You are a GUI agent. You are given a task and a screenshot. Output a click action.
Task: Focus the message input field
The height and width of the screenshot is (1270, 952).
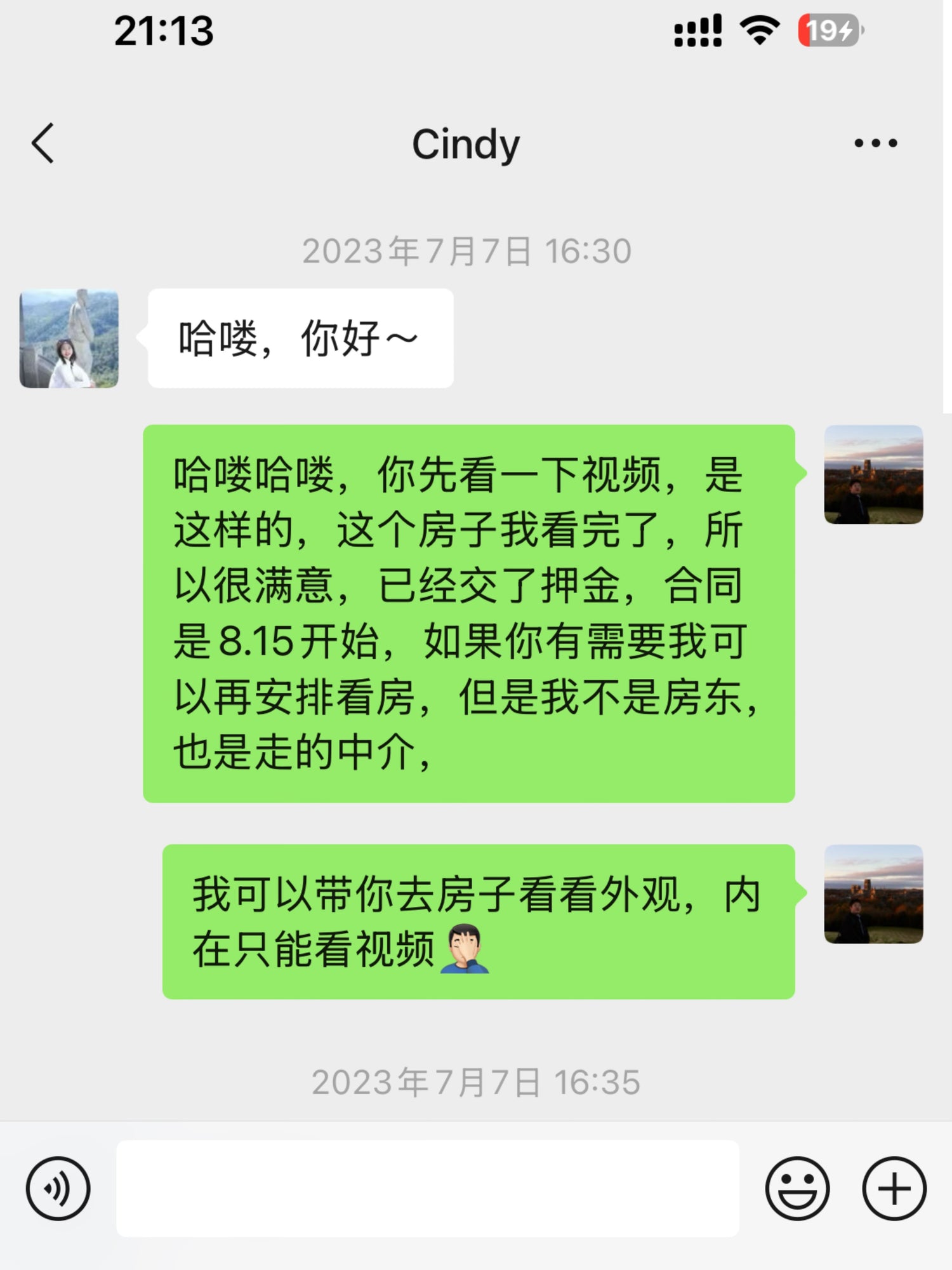pos(427,1188)
